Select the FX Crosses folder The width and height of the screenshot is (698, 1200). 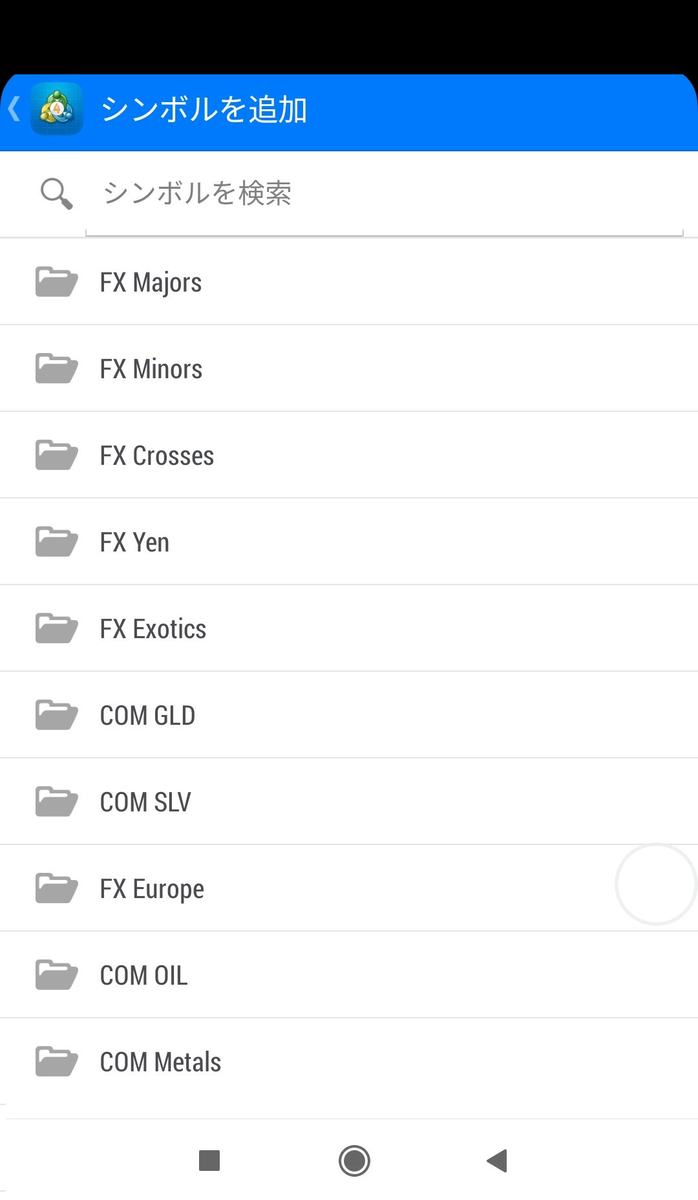[x=157, y=456]
